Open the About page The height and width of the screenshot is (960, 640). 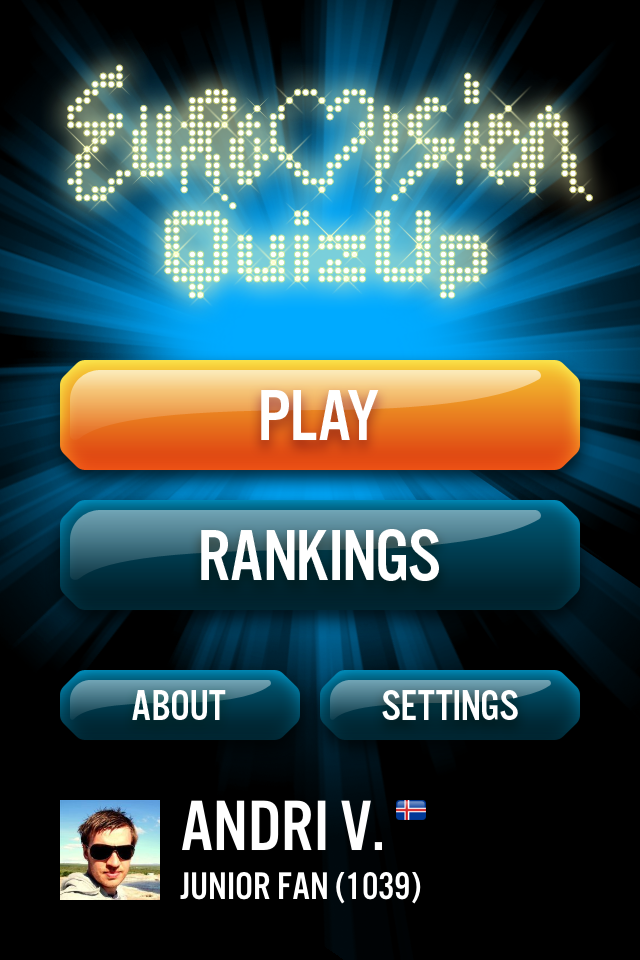180,705
